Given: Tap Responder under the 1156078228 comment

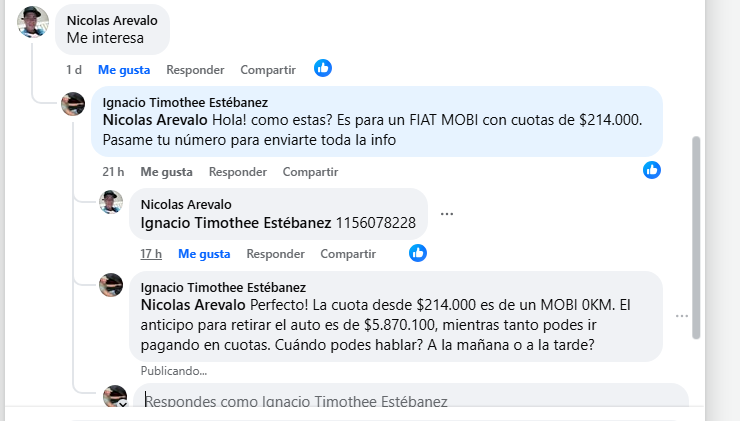Looking at the screenshot, I should [275, 254].
